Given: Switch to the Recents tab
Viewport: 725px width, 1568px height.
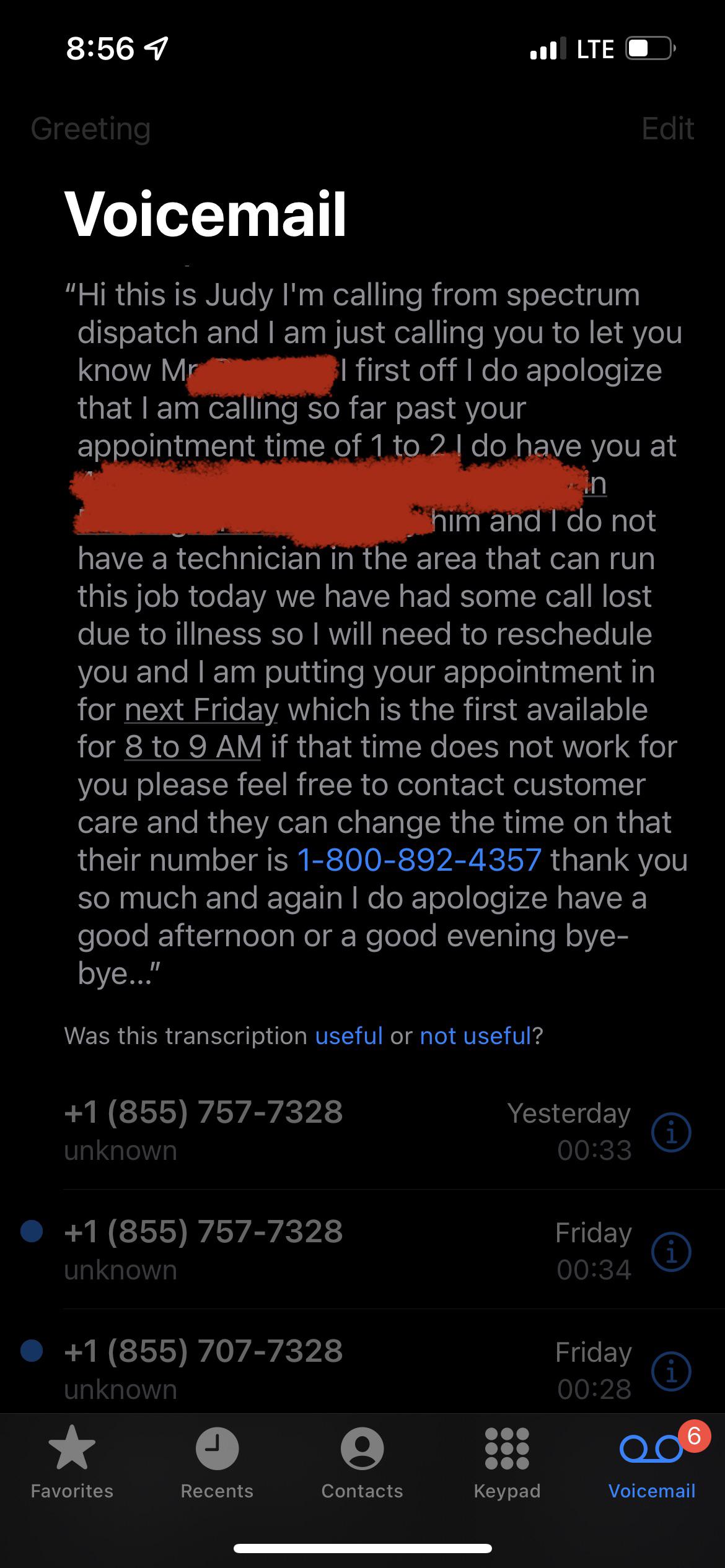Looking at the screenshot, I should (217, 1461).
